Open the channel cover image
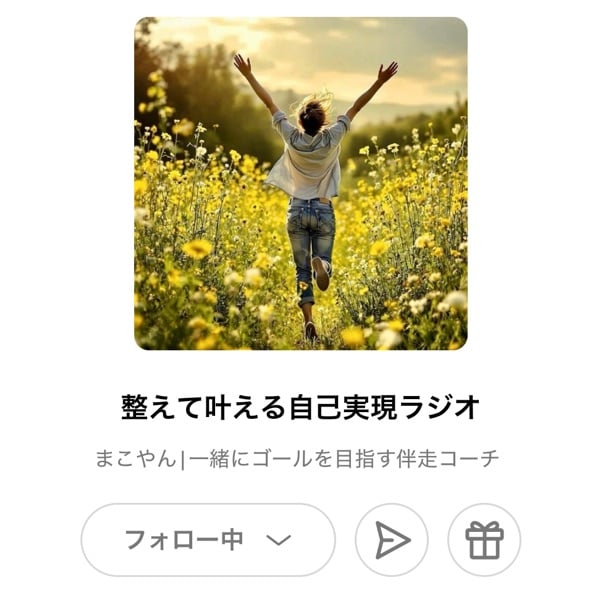600x600 pixels. 300,183
